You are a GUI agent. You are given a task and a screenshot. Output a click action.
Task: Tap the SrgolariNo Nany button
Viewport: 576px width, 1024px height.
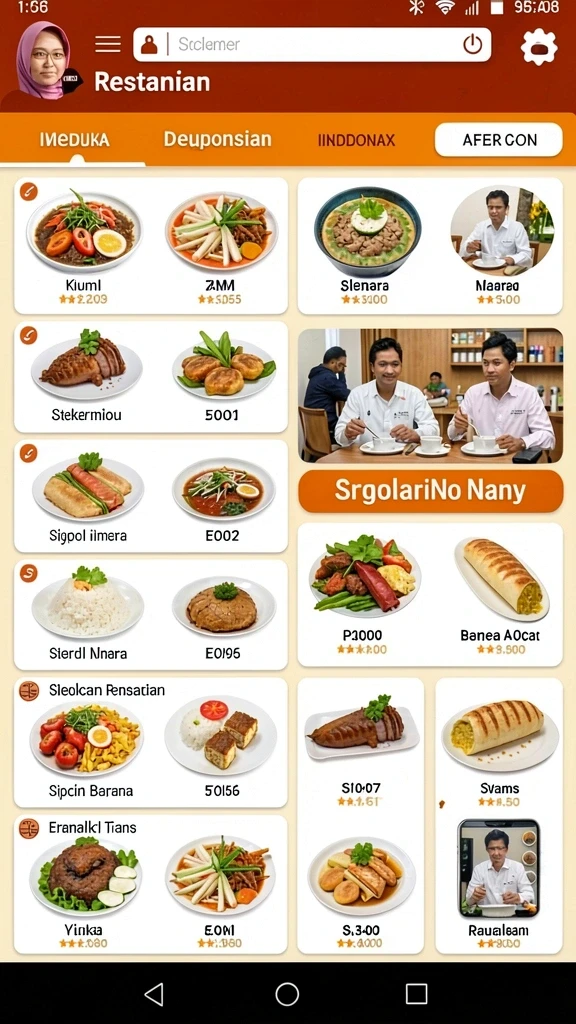point(430,491)
